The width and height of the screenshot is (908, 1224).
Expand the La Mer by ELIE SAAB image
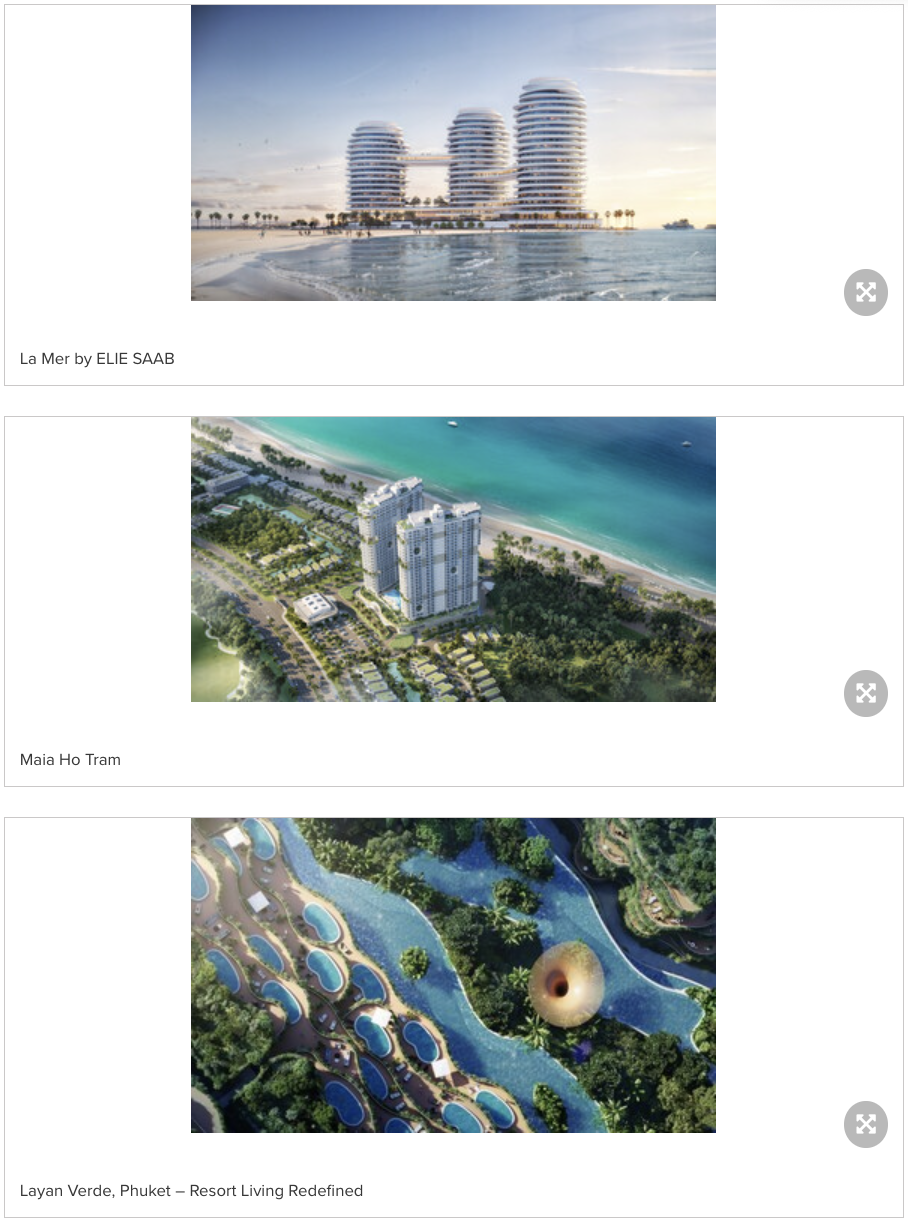(x=865, y=293)
